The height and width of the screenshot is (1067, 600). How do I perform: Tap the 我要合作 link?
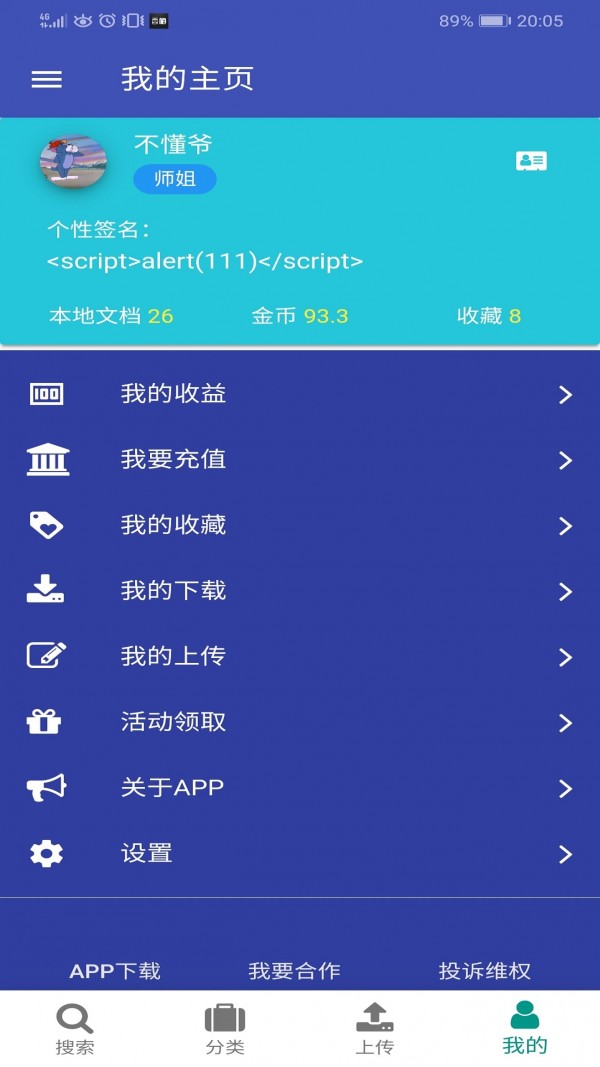click(294, 971)
